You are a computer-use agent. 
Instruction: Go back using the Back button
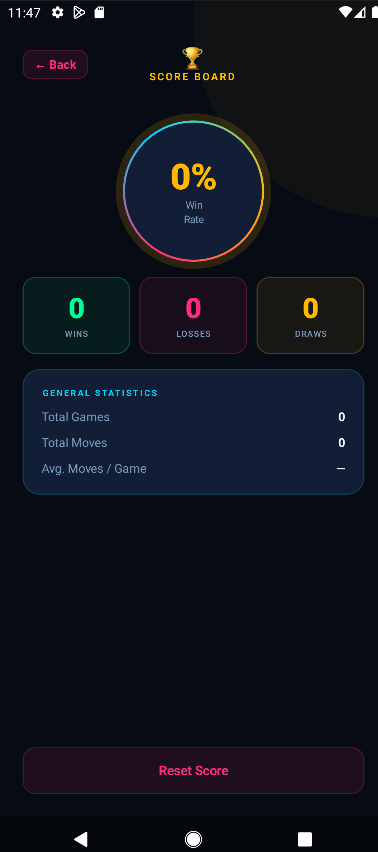click(x=55, y=65)
